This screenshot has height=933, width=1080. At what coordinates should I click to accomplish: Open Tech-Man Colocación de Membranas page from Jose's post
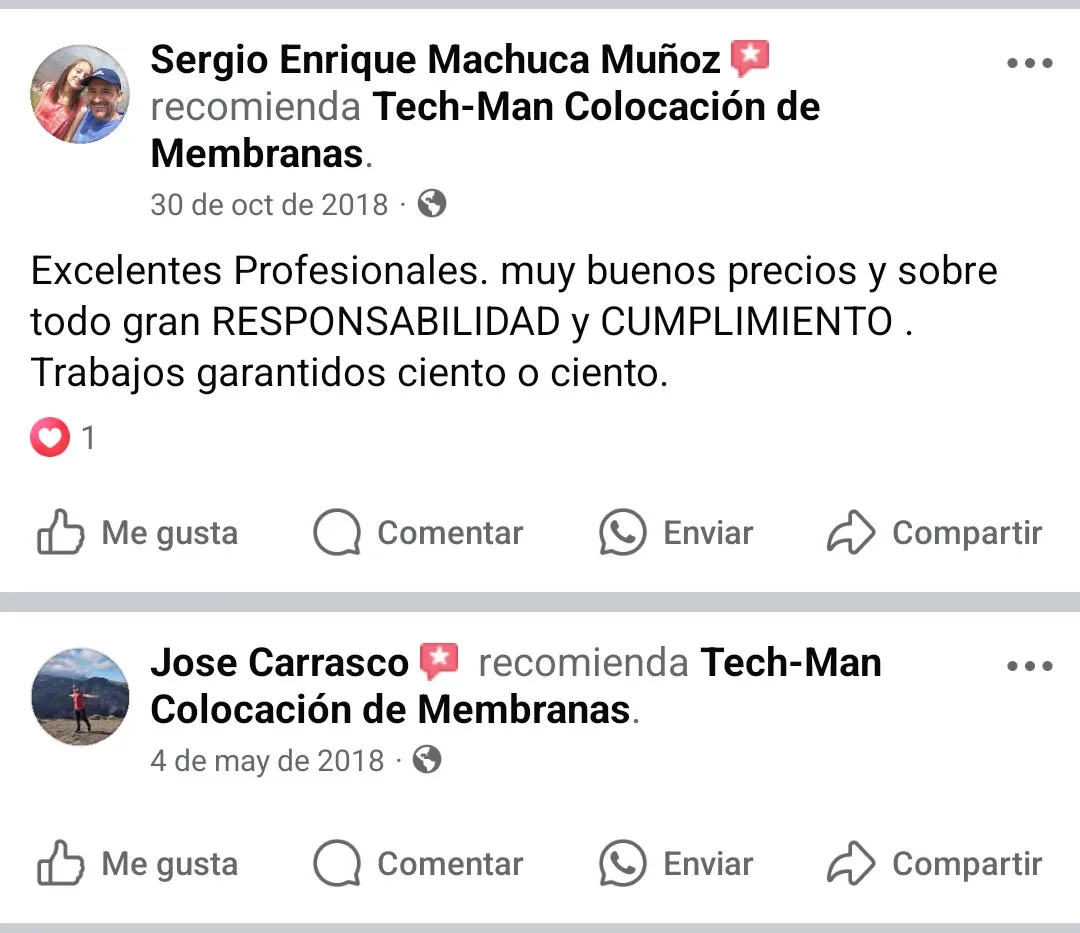pos(390,709)
